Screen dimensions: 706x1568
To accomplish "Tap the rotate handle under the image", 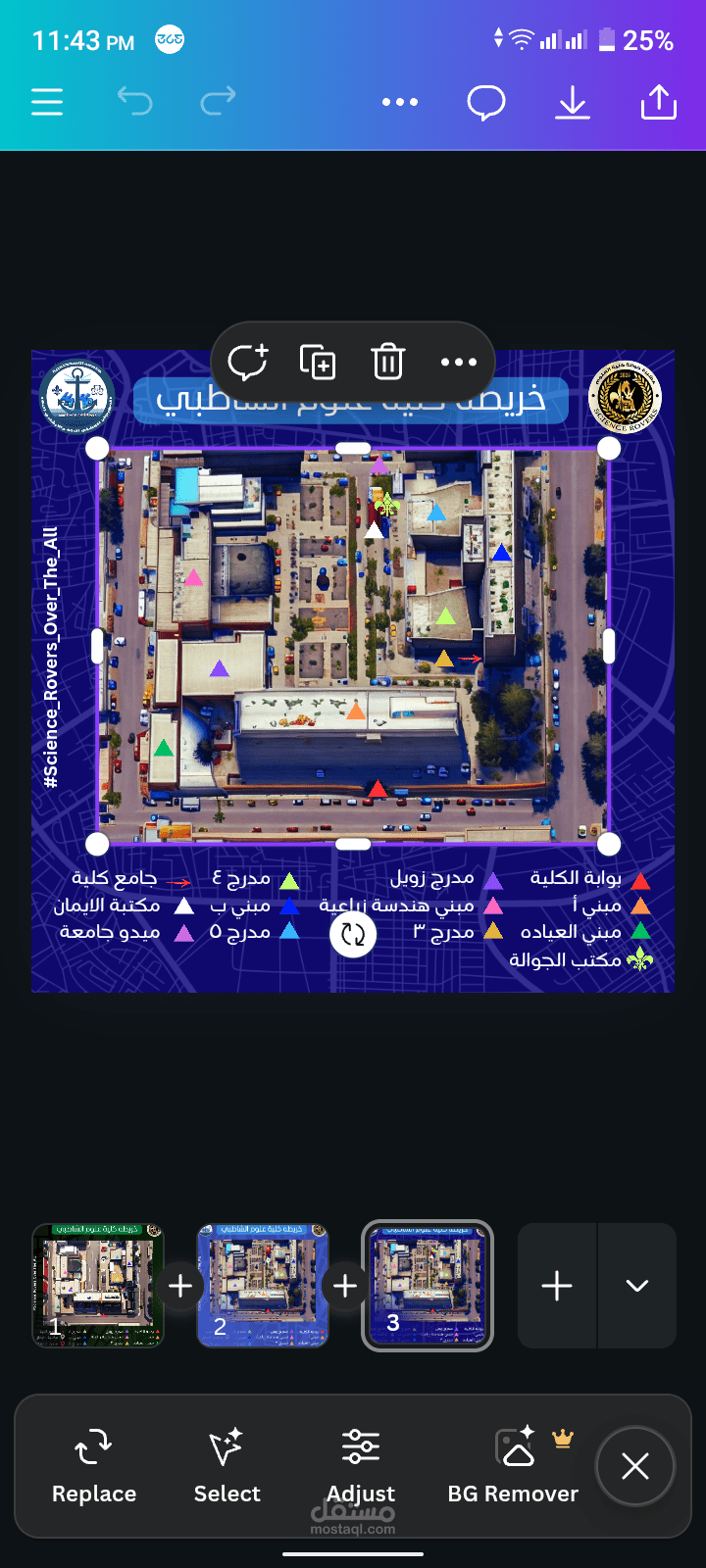I will 353,934.
